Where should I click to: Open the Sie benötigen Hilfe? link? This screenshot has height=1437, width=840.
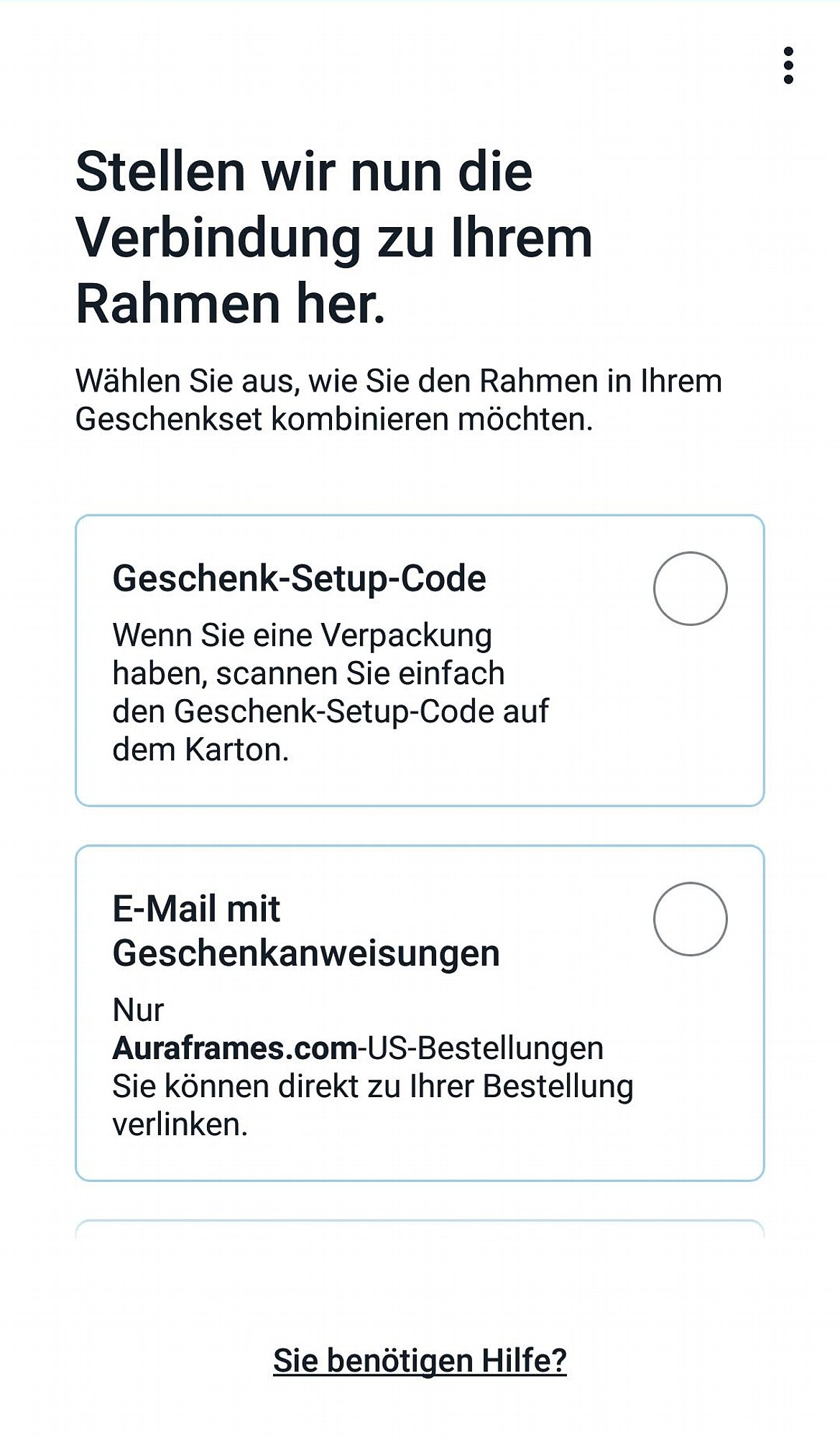[x=420, y=1361]
